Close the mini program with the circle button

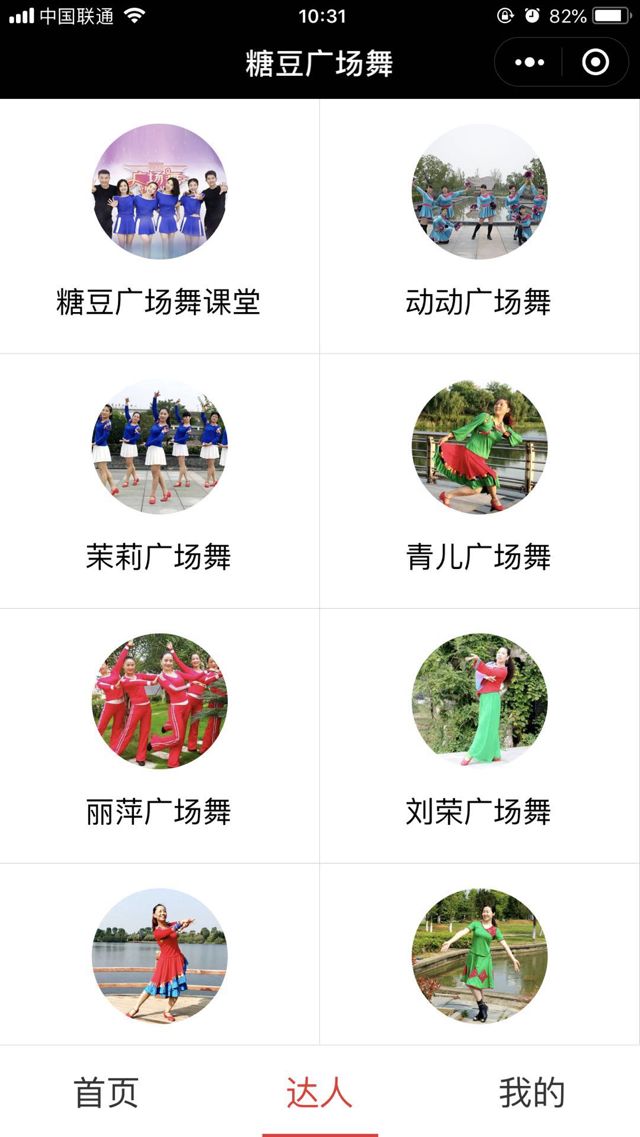[x=595, y=63]
